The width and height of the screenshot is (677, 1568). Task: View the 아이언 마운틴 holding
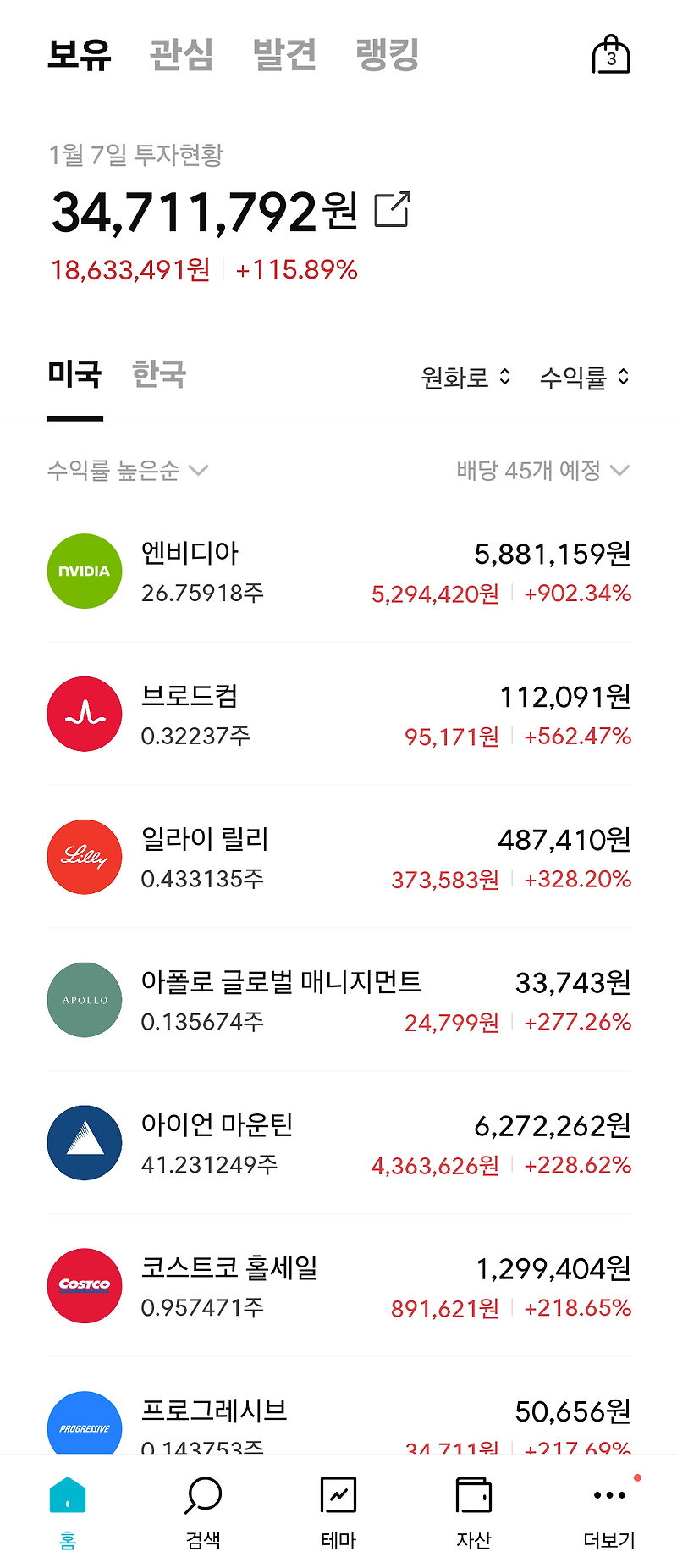click(x=338, y=1144)
